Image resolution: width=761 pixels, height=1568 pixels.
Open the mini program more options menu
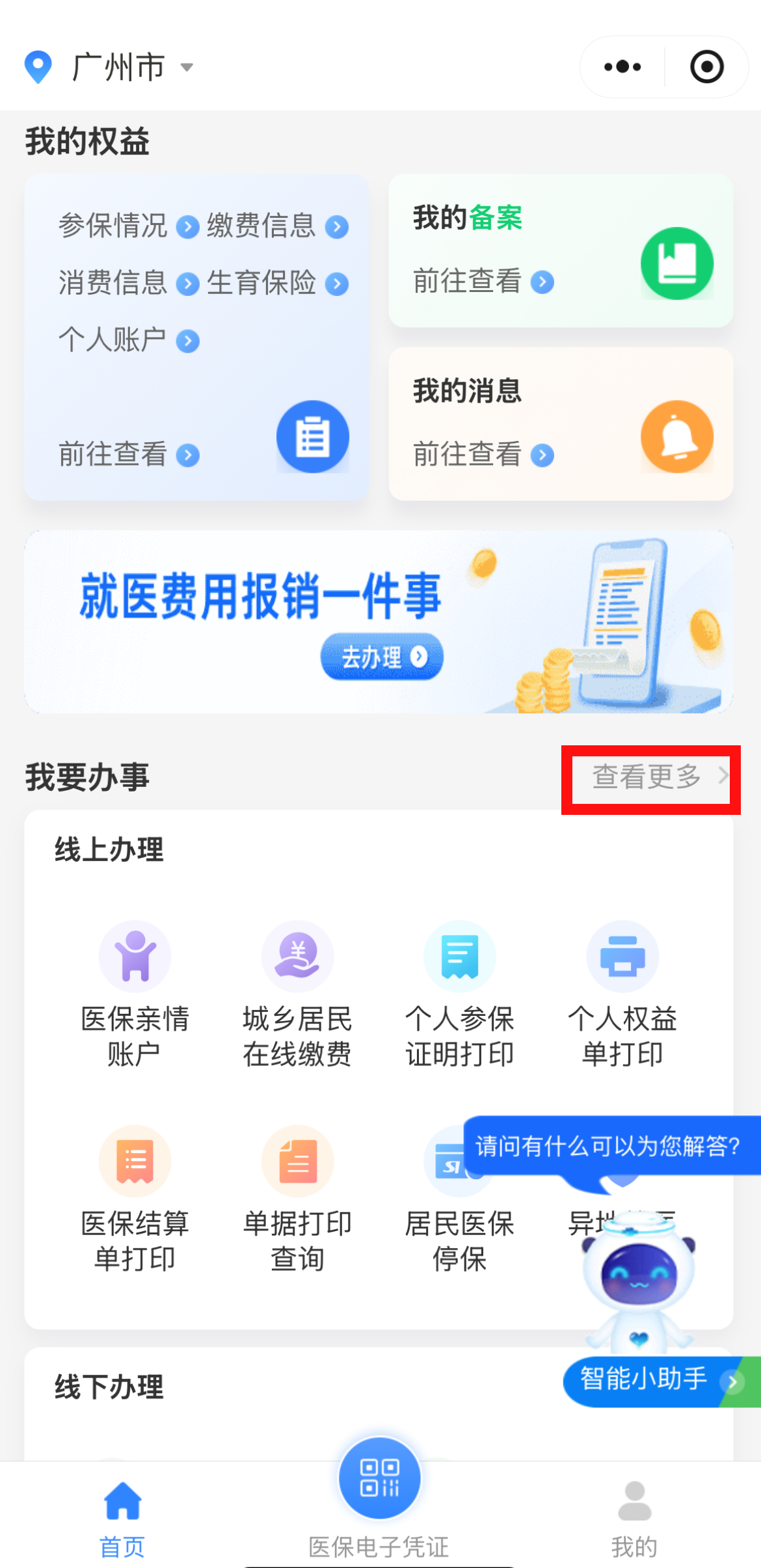pyautogui.click(x=622, y=67)
